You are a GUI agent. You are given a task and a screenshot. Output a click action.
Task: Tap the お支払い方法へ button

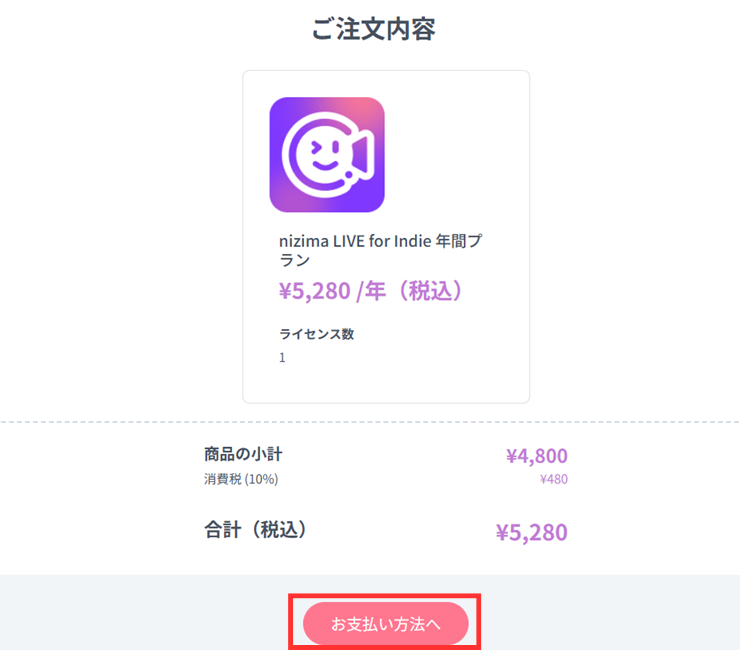[x=385, y=624]
